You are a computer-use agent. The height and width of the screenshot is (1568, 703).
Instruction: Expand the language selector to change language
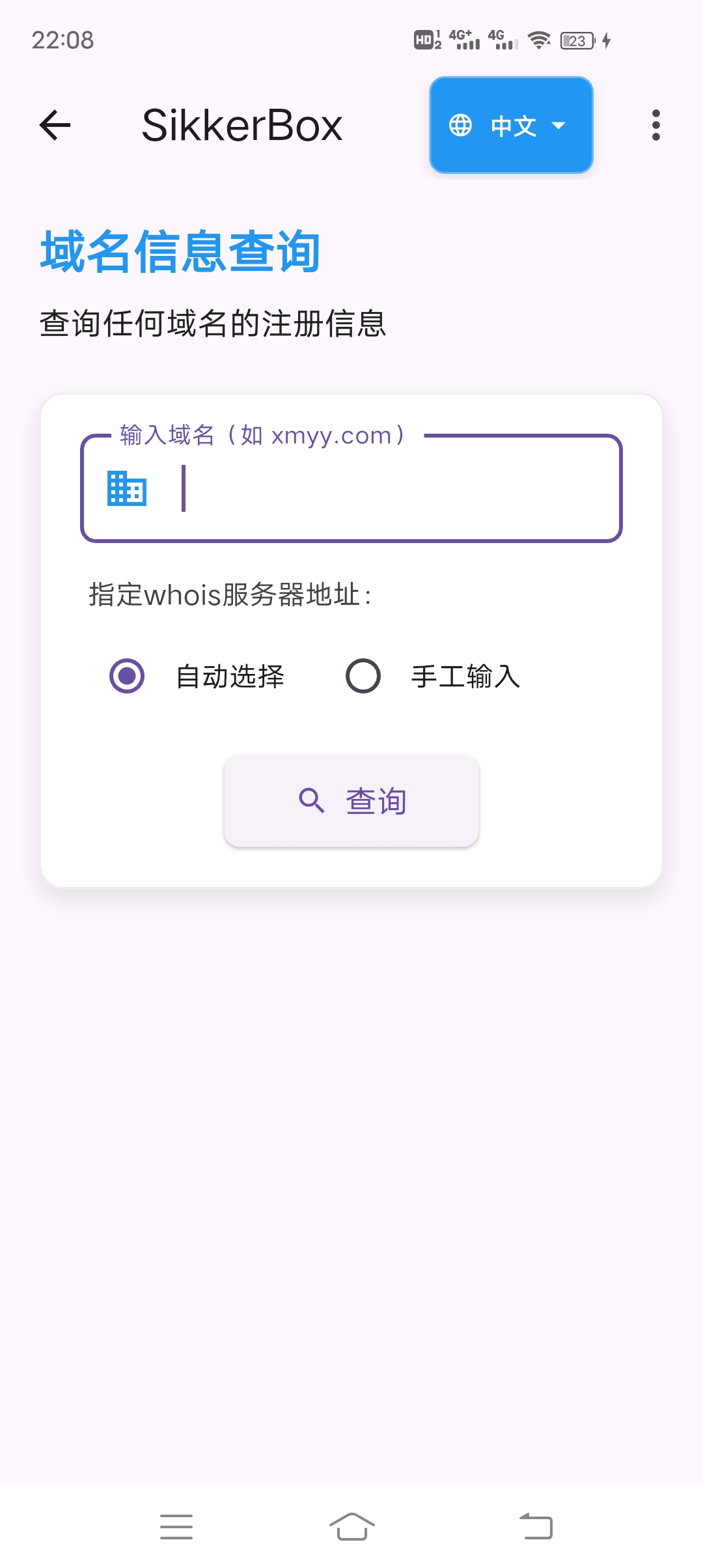click(x=512, y=125)
